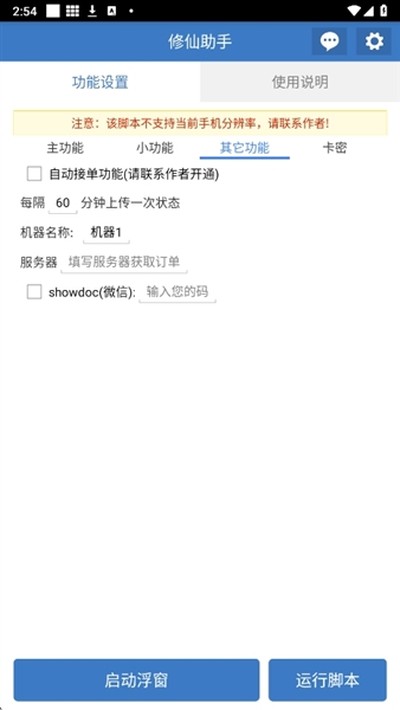Switch to the 使用说明 tab
400x710 pixels.
[x=300, y=82]
